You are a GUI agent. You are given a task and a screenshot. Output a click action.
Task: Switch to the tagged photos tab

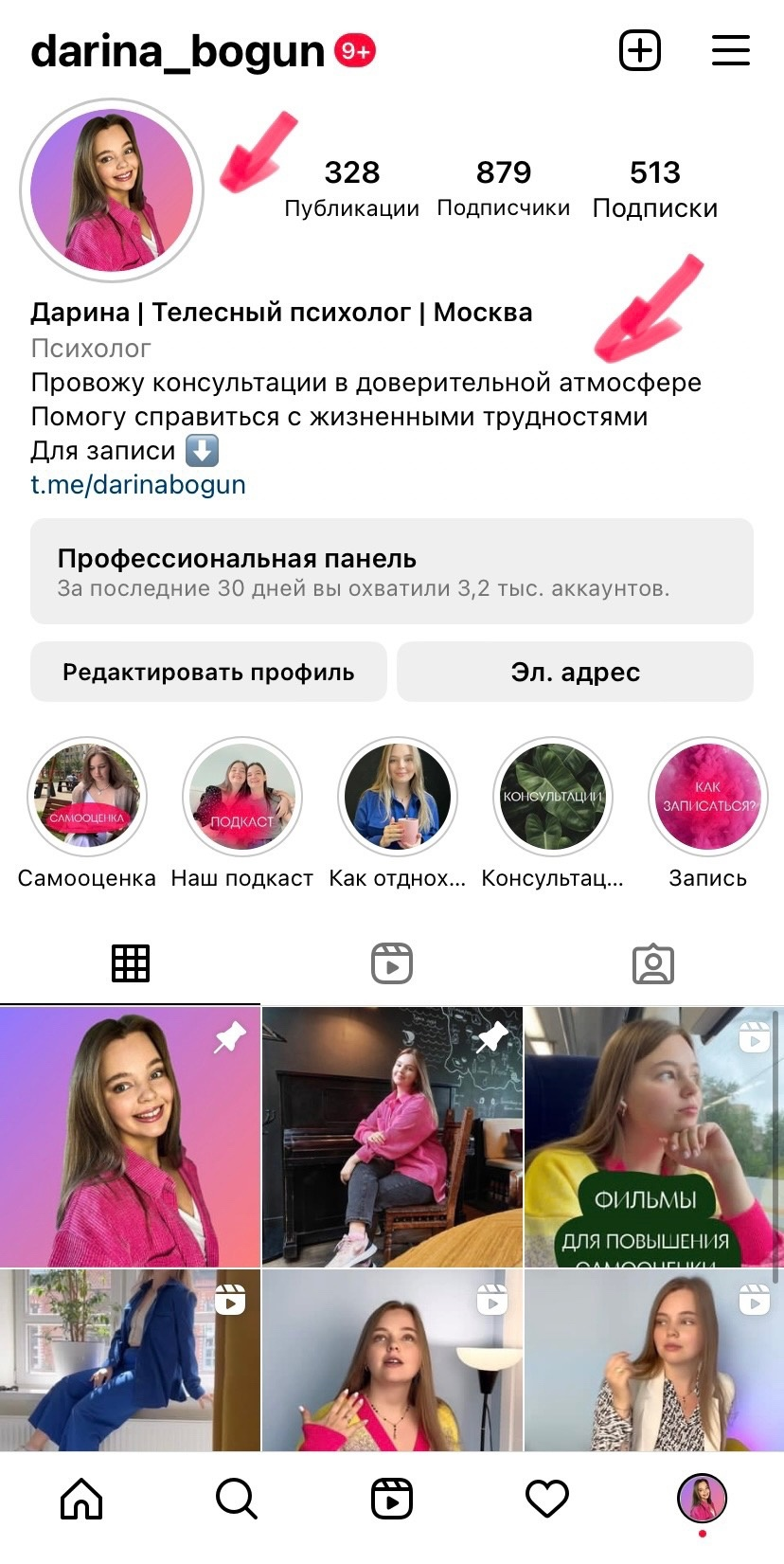pyautogui.click(x=652, y=963)
